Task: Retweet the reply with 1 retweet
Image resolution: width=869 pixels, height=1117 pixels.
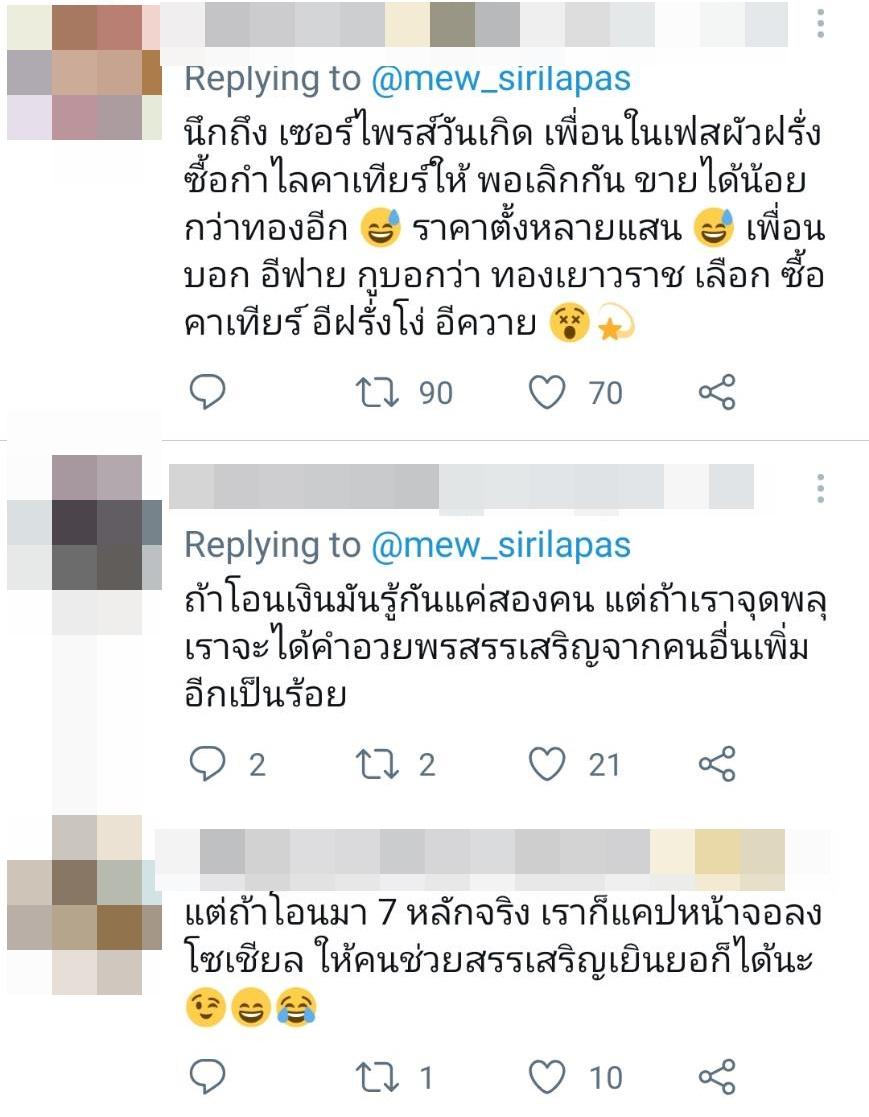Action: [x=376, y=1078]
